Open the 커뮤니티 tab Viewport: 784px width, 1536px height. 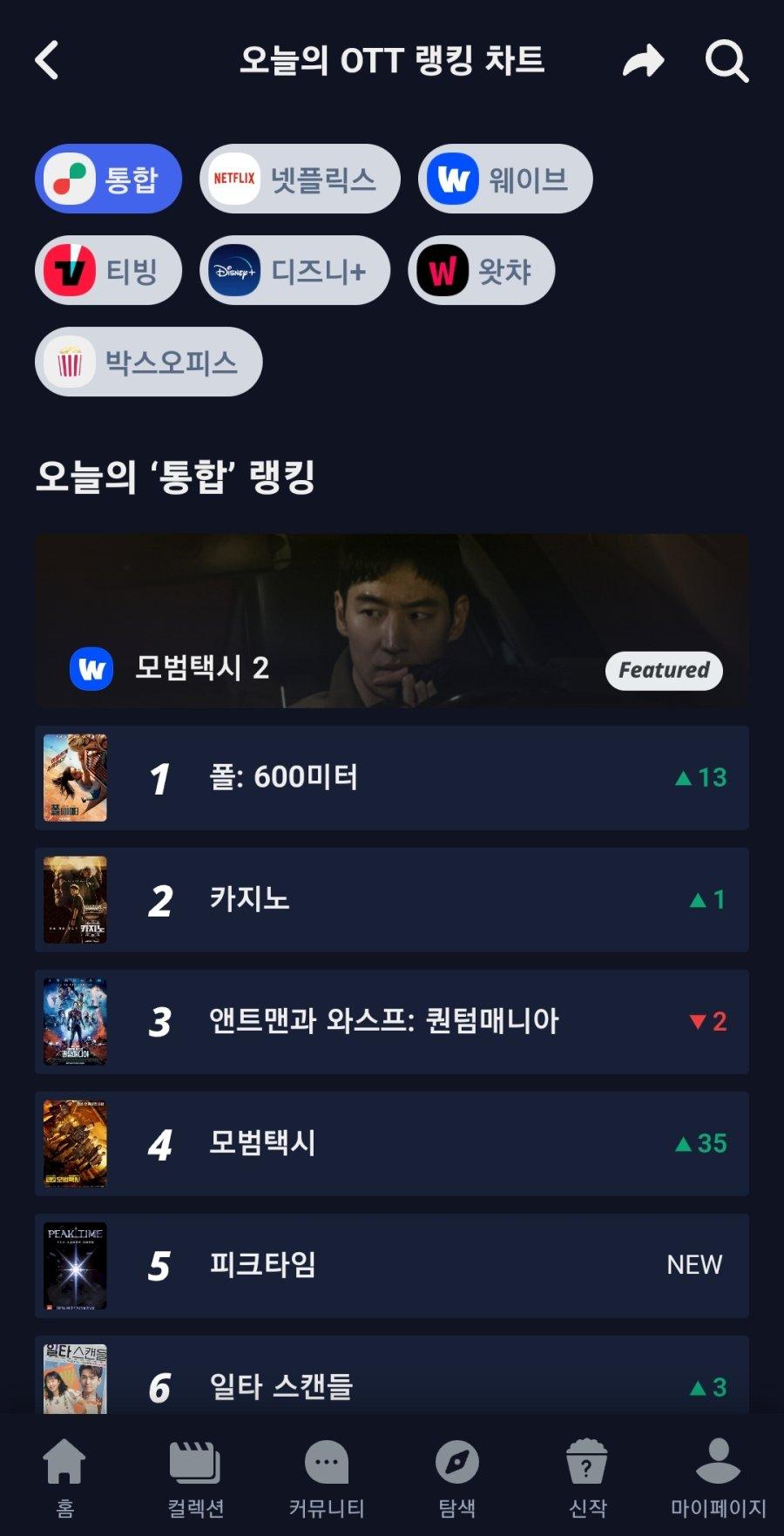tap(327, 1477)
